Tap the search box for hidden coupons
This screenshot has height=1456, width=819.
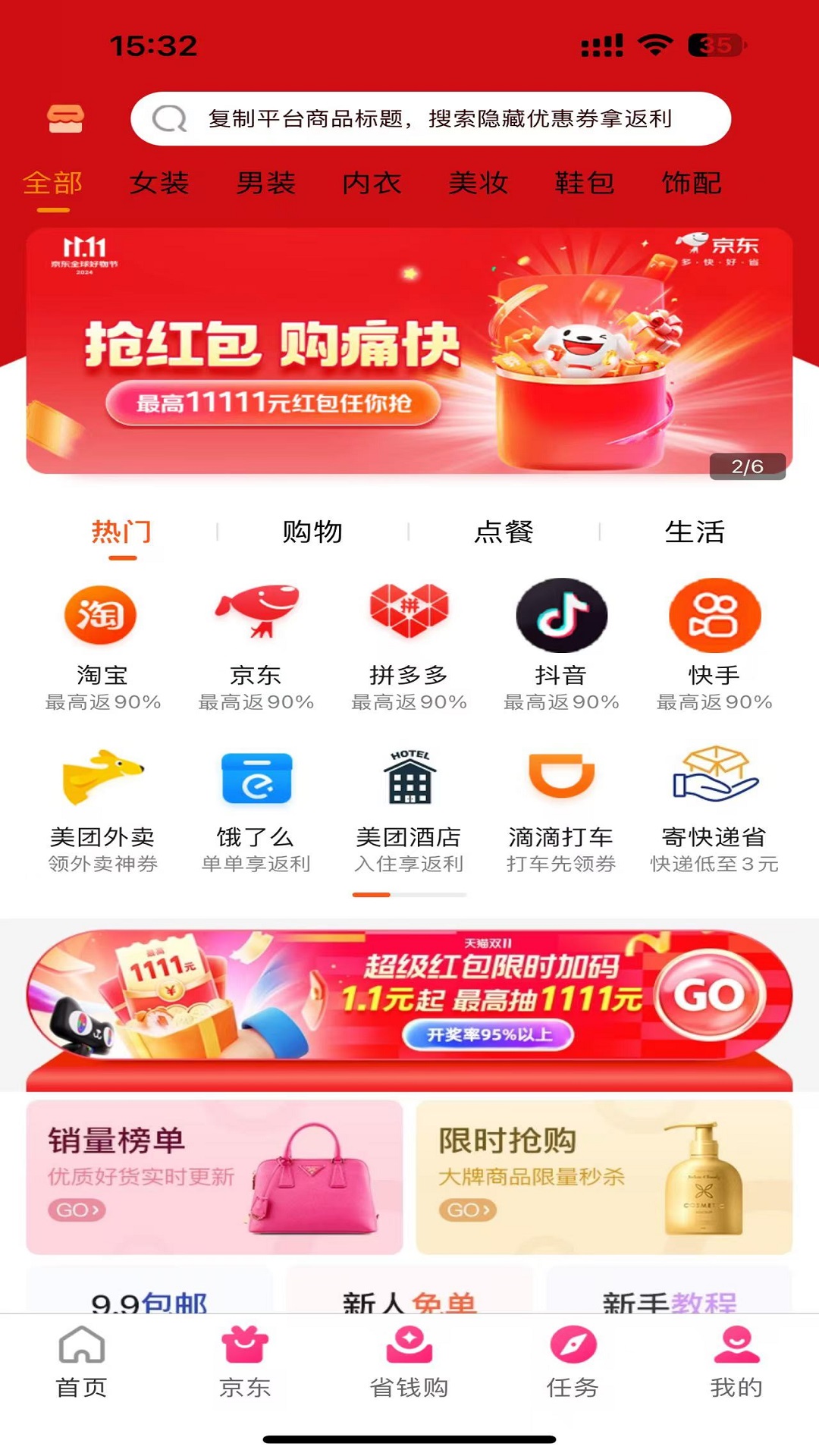coord(431,119)
